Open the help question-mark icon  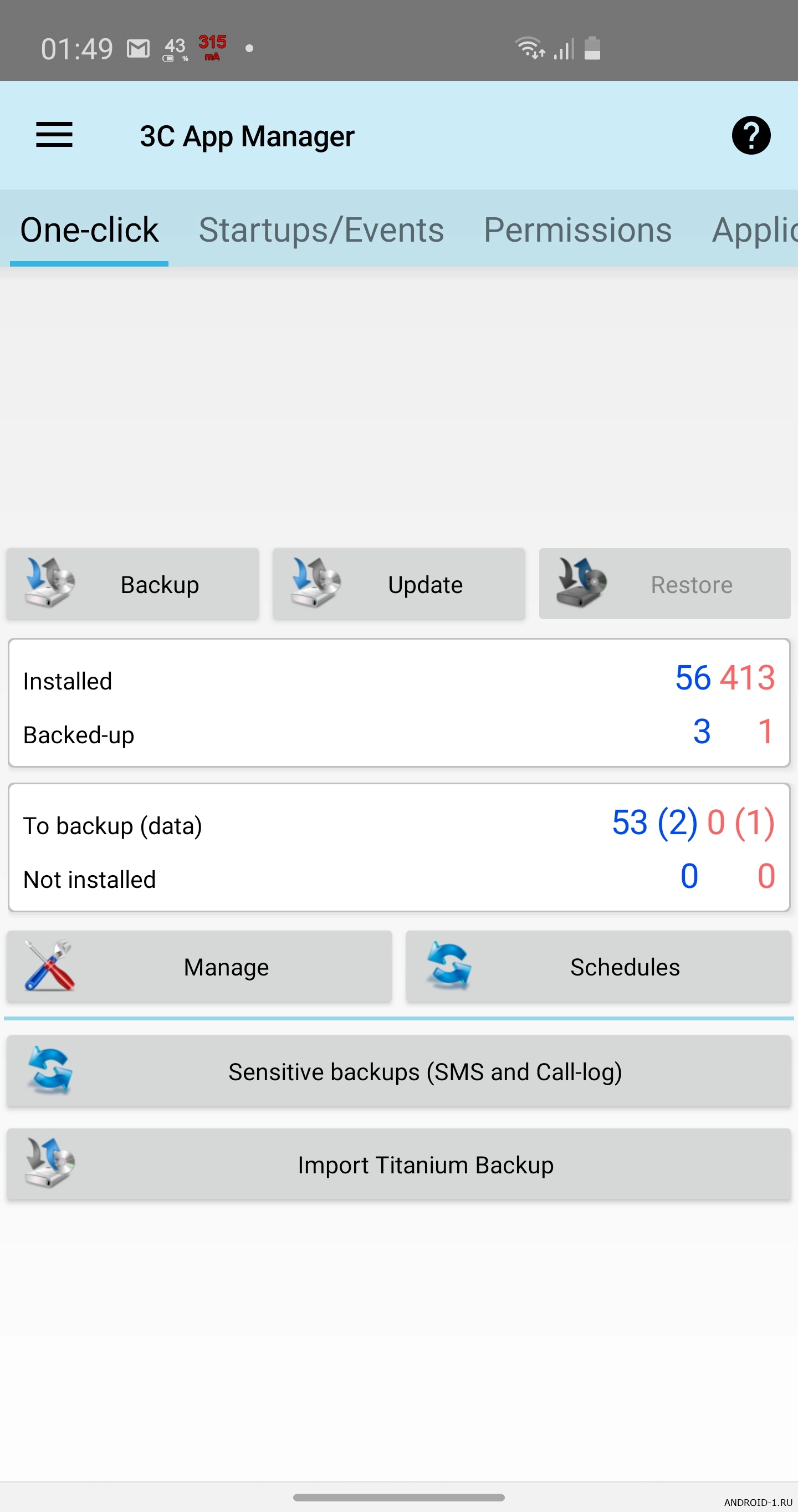[x=750, y=136]
